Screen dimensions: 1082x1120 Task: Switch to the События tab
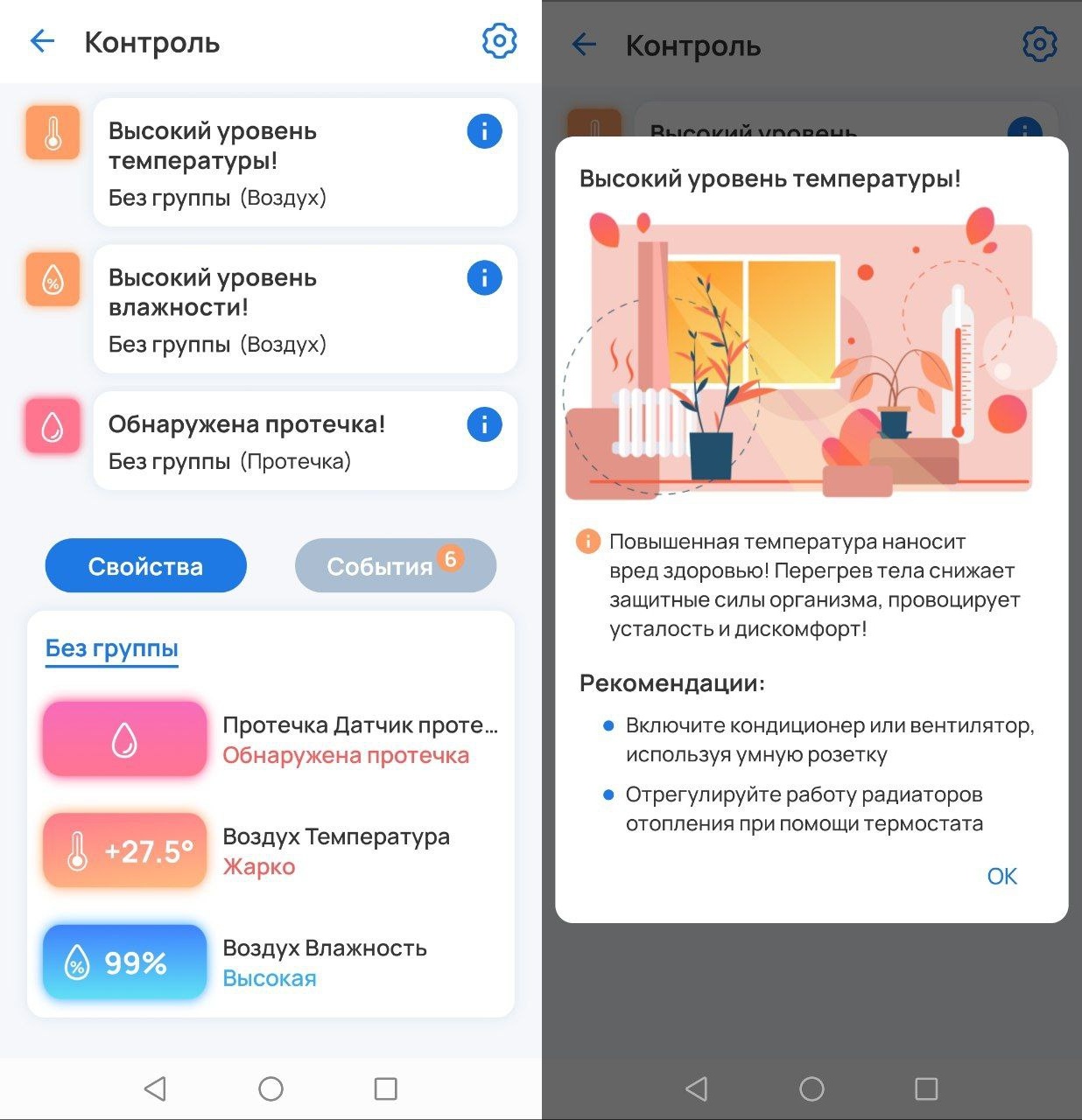coord(395,566)
